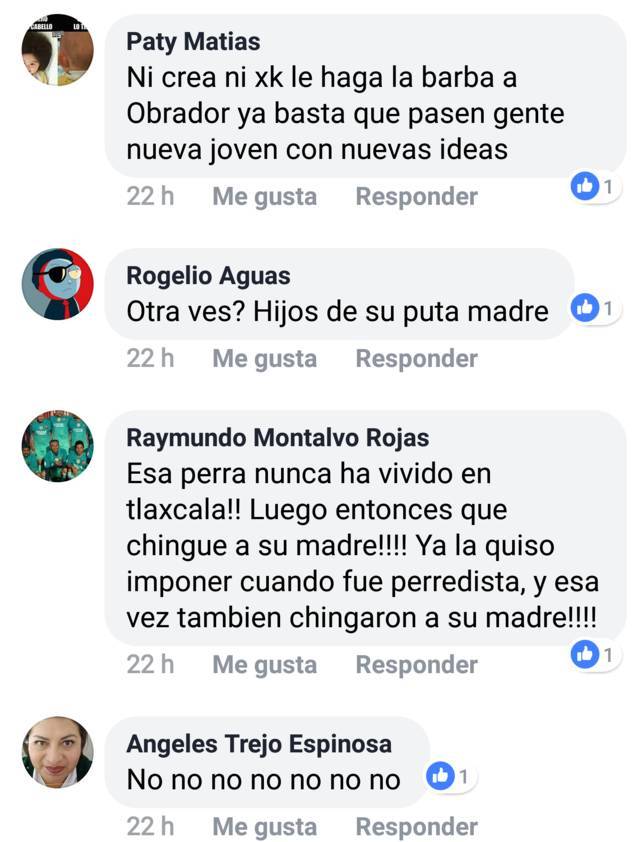Like Rogelio Aguas's comment
This screenshot has height=842, width=640.
264,358
